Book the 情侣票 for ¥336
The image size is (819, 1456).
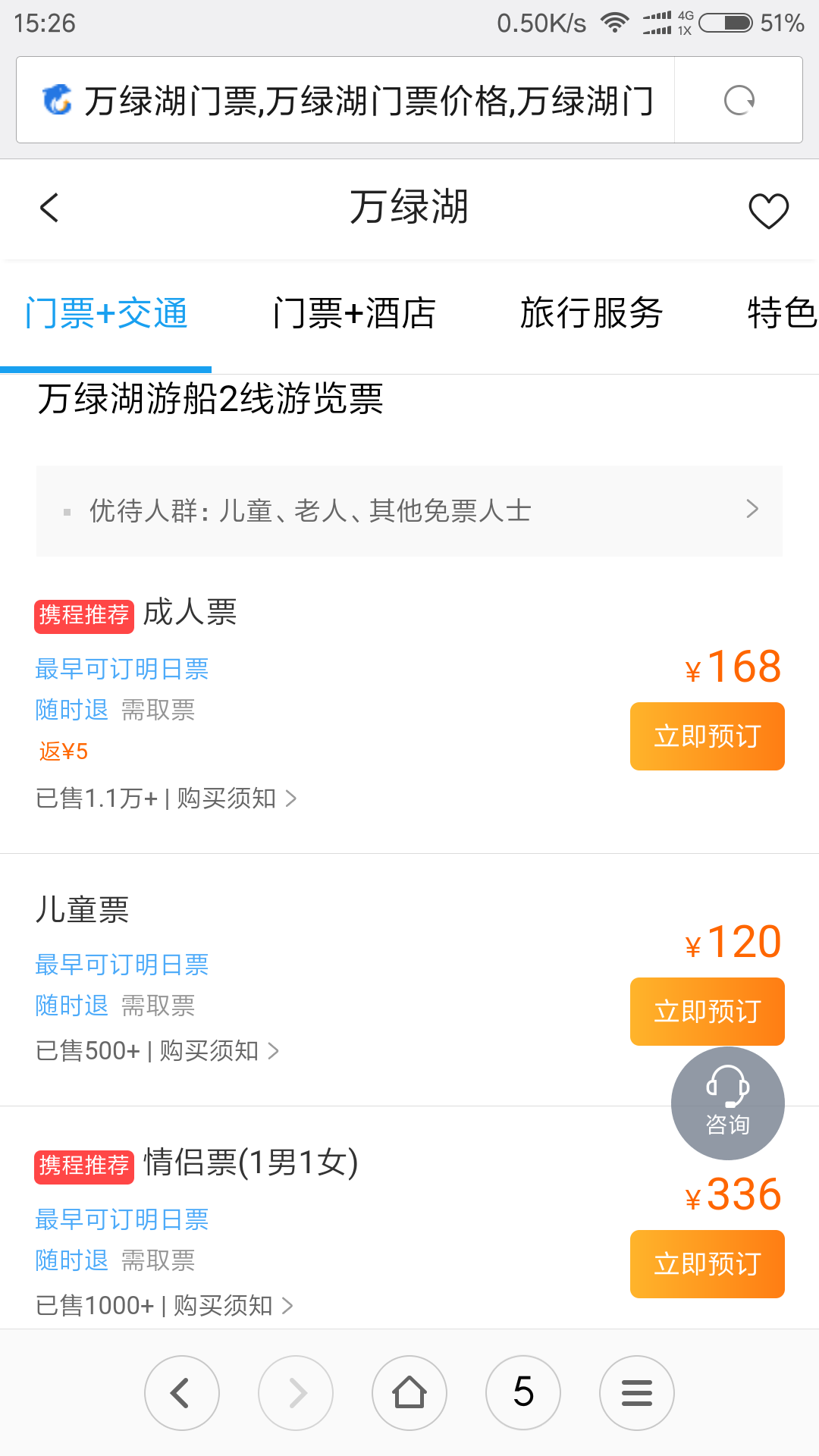coord(707,1264)
